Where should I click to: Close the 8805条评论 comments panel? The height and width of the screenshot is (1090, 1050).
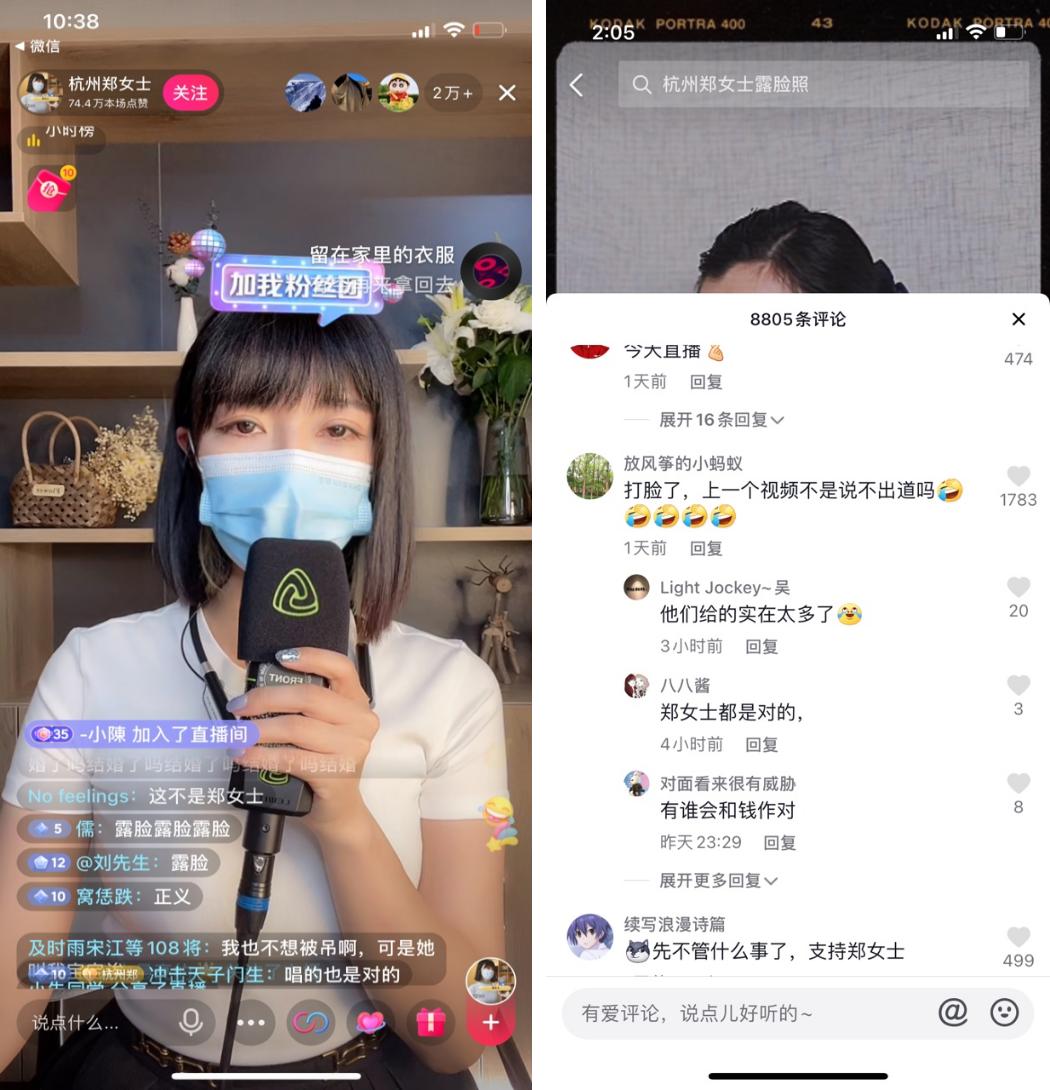(x=1018, y=319)
